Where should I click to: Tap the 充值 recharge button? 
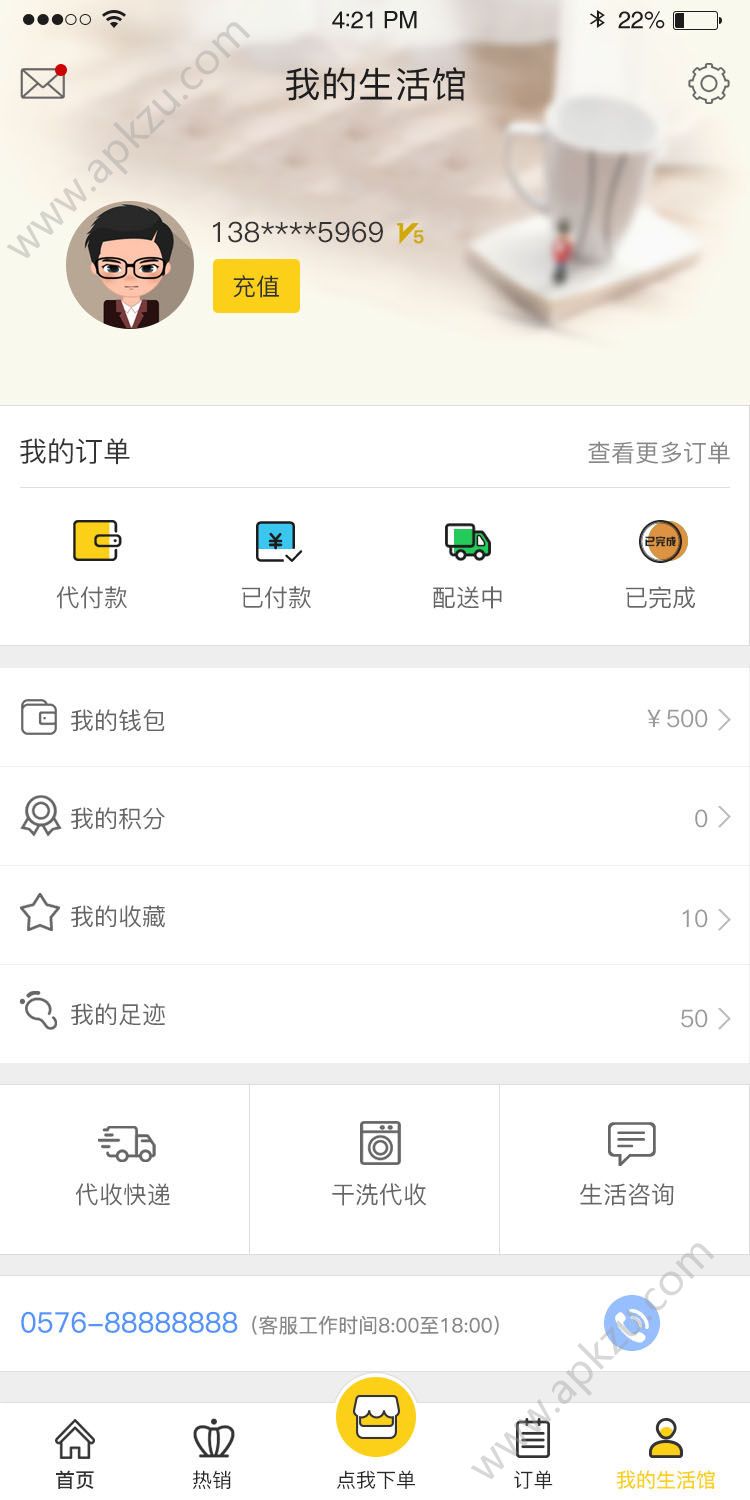coord(256,286)
